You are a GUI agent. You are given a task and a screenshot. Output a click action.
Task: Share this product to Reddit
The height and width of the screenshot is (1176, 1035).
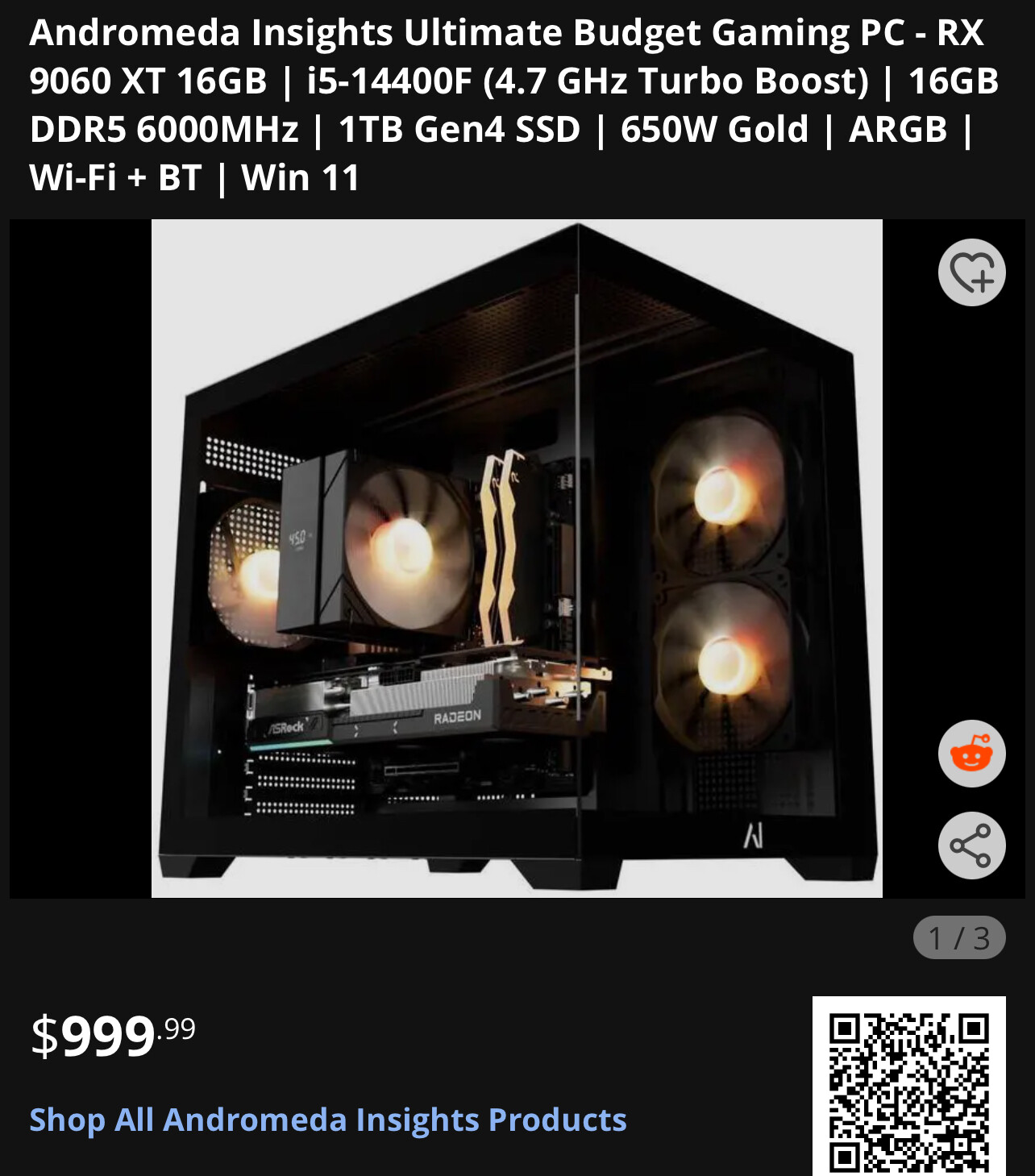[x=971, y=754]
